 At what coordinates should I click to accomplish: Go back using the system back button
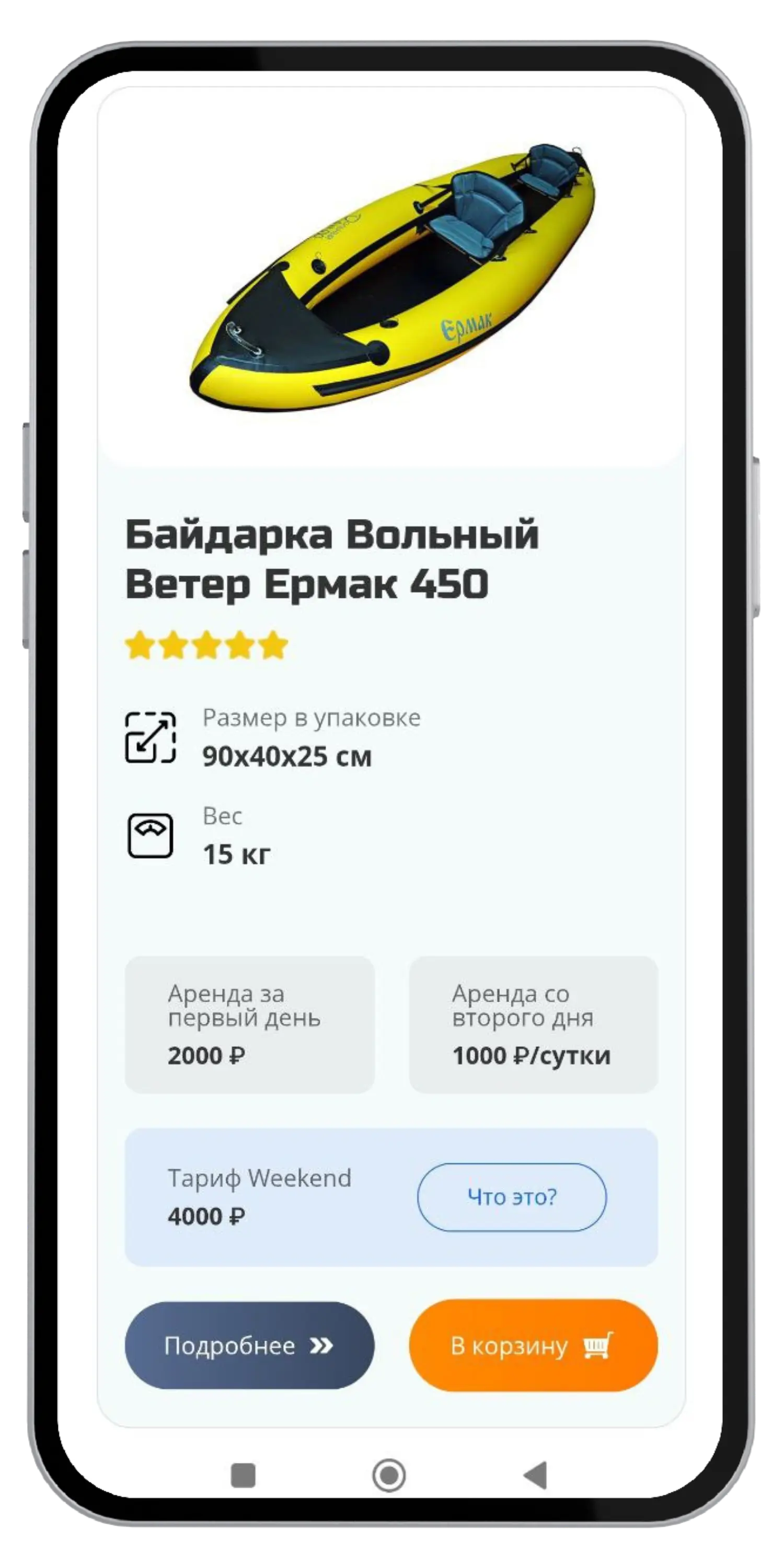[x=536, y=1475]
